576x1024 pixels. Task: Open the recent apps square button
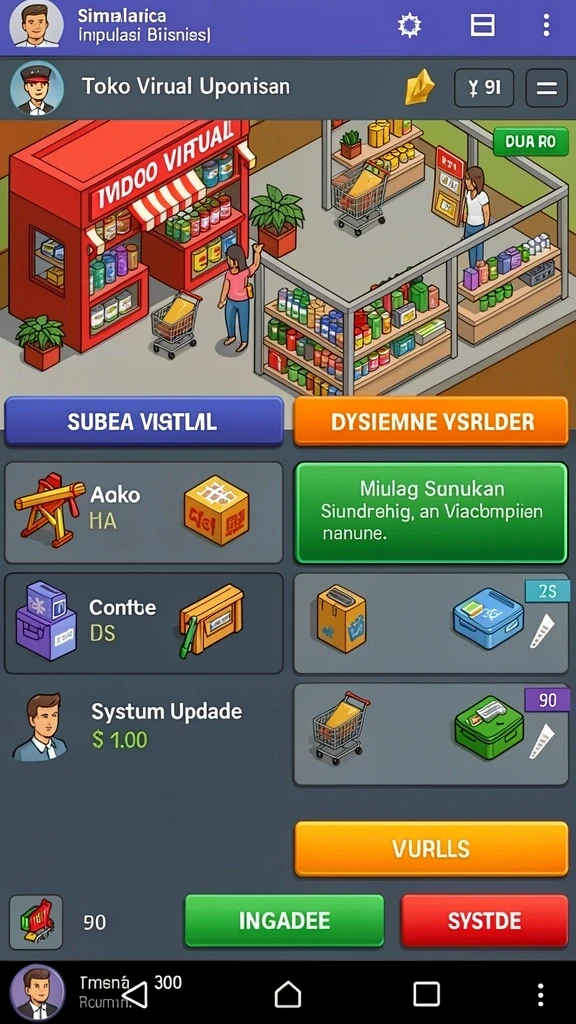click(426, 995)
